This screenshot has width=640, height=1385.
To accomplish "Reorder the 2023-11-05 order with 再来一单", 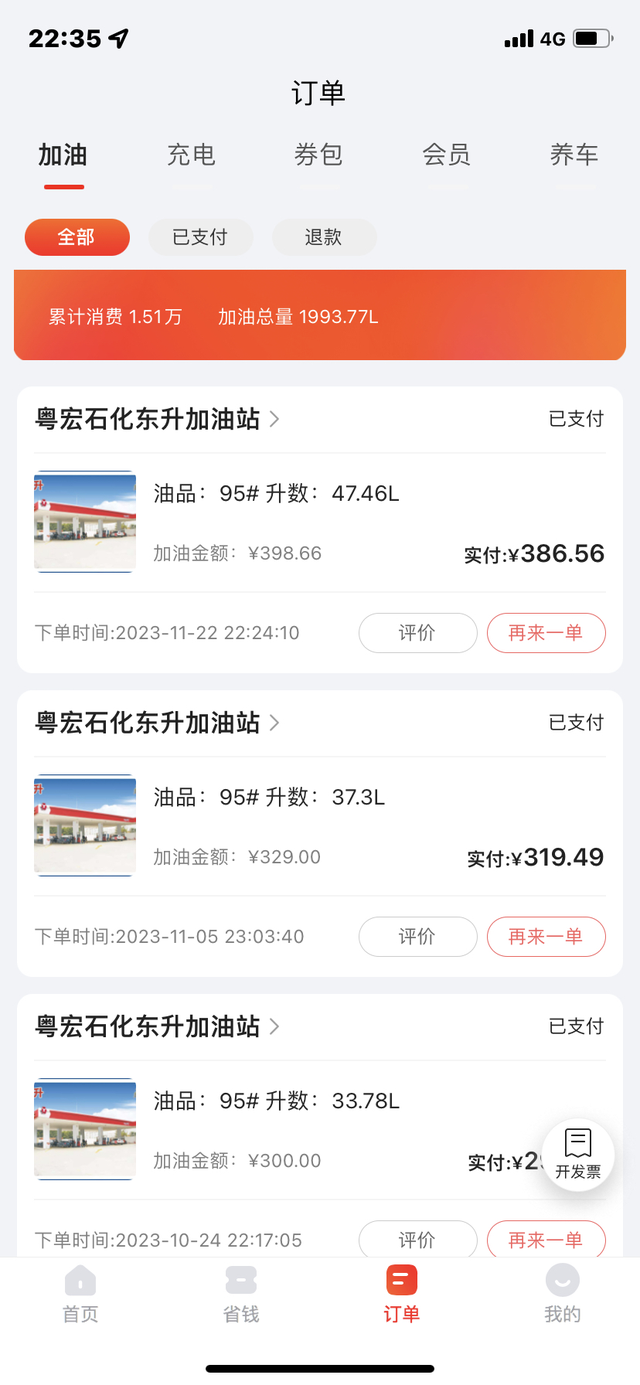I will click(x=545, y=937).
